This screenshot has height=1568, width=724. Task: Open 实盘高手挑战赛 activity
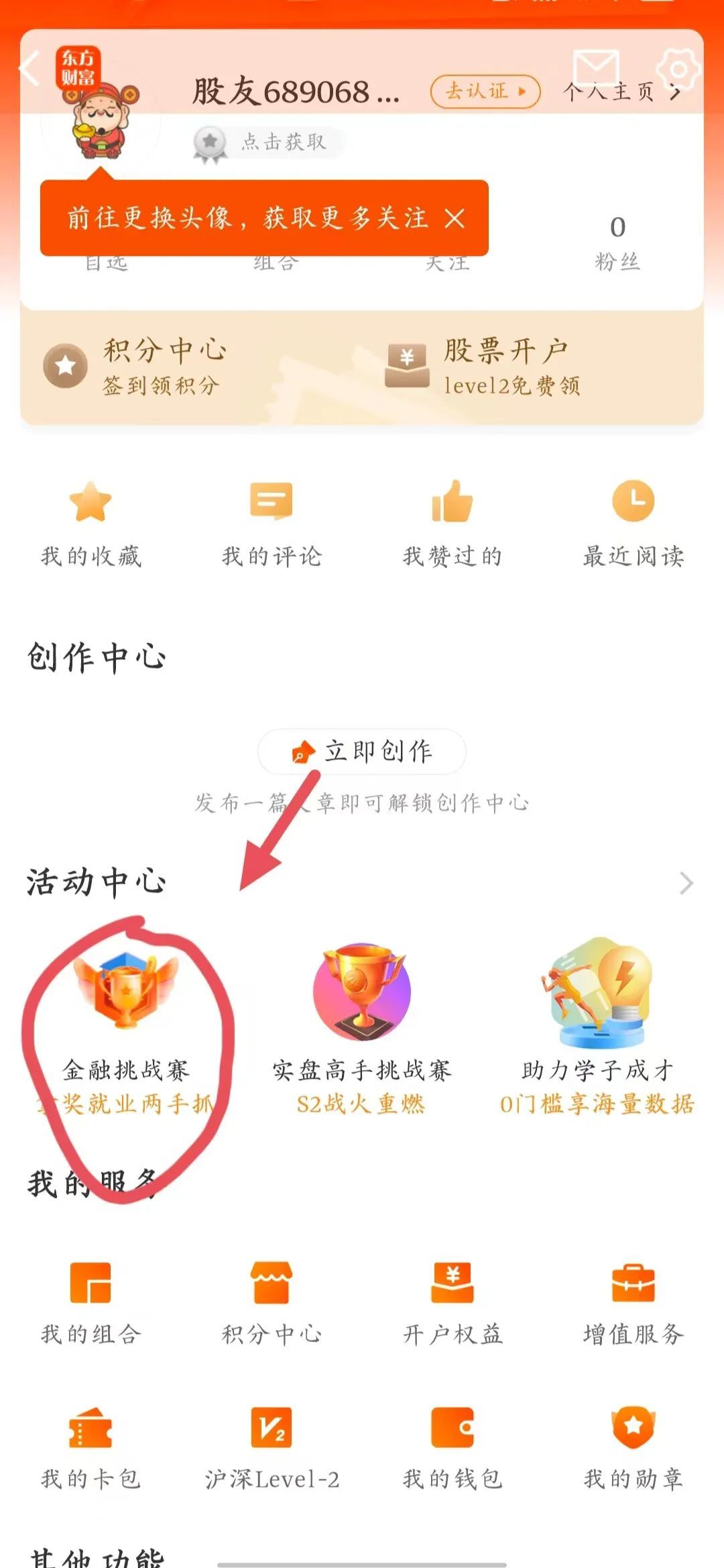(x=362, y=1025)
